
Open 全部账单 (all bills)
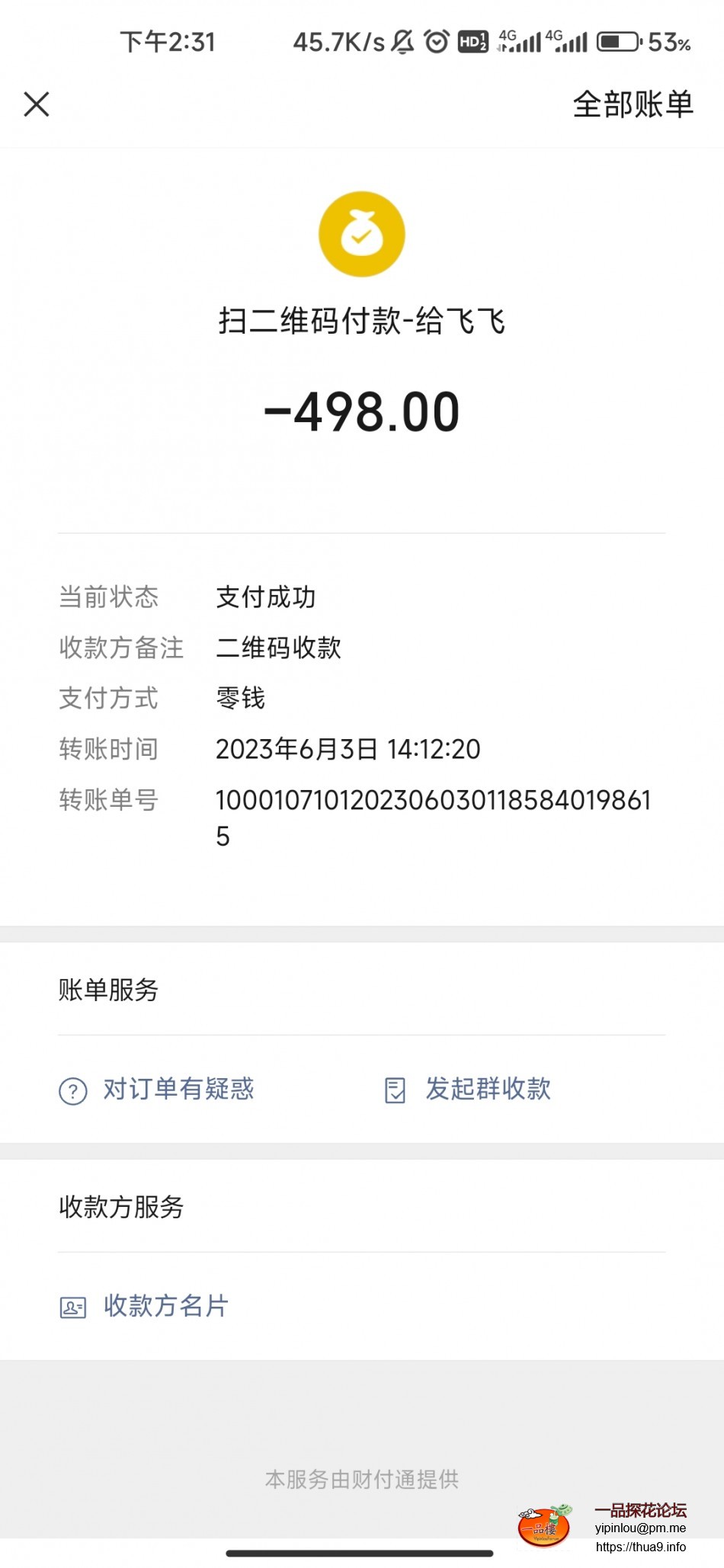[x=633, y=104]
